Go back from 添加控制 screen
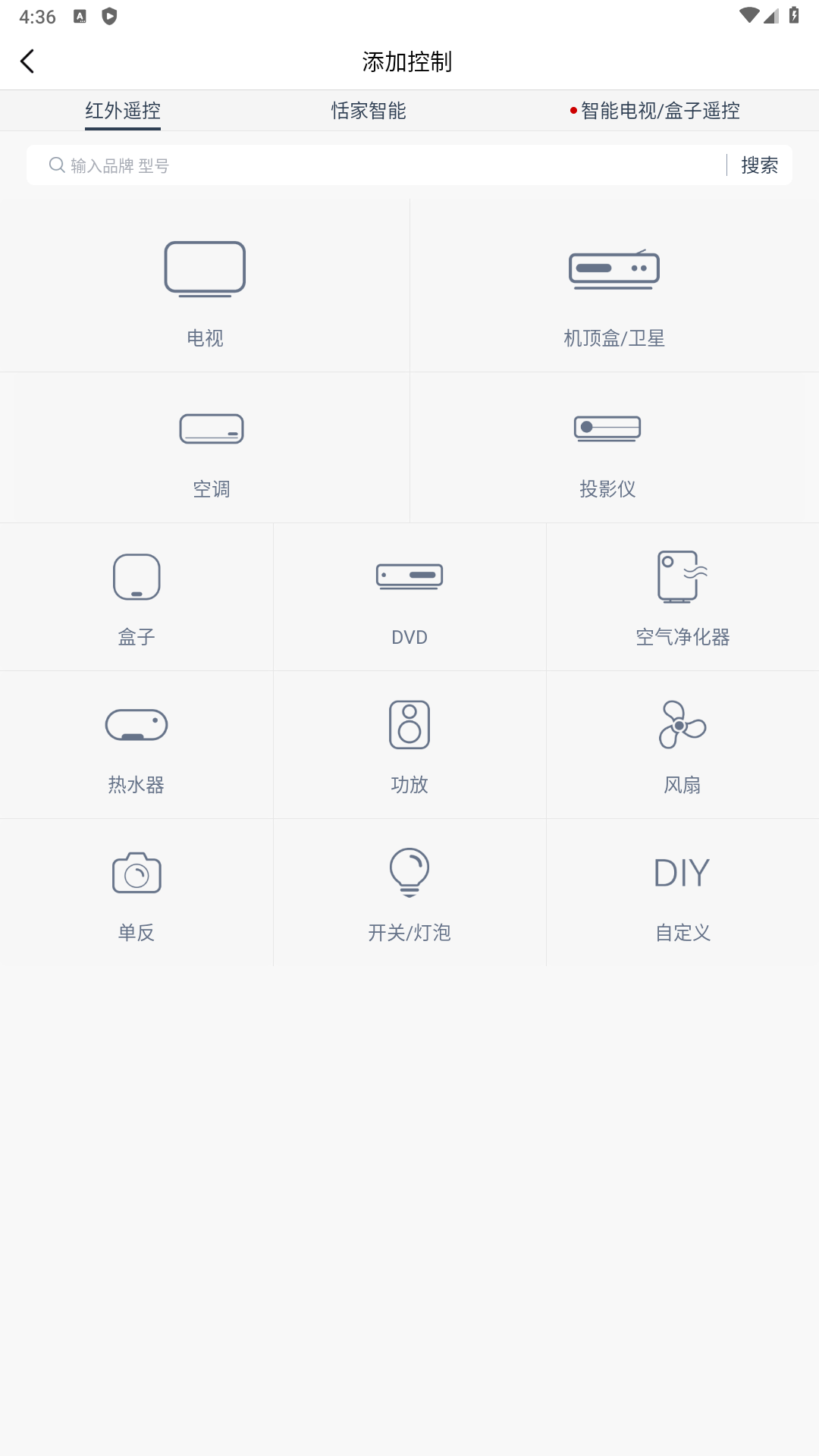This screenshot has height=1456, width=819. (28, 61)
